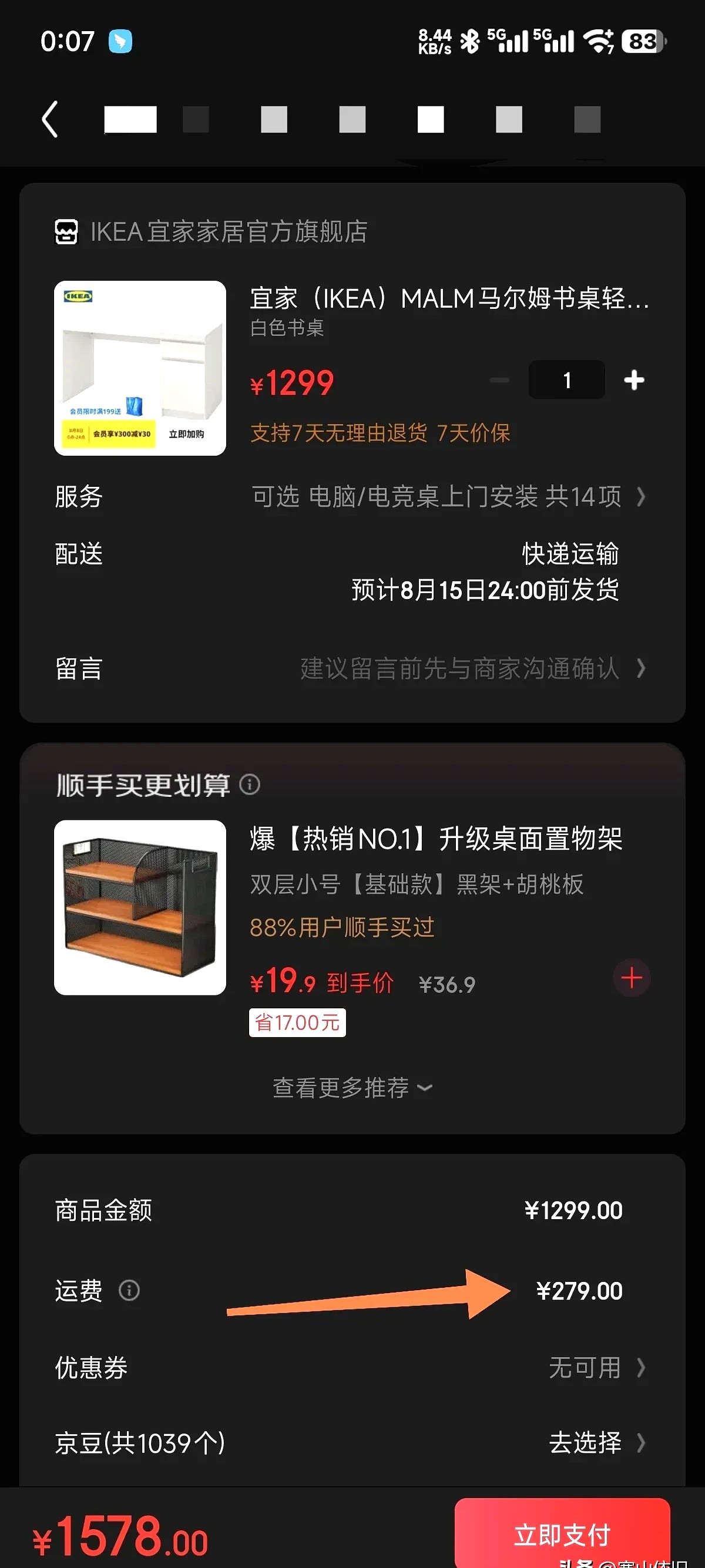Open the MALM 马尔姆书桌 product image
This screenshot has width=705, height=1568.
[140, 368]
